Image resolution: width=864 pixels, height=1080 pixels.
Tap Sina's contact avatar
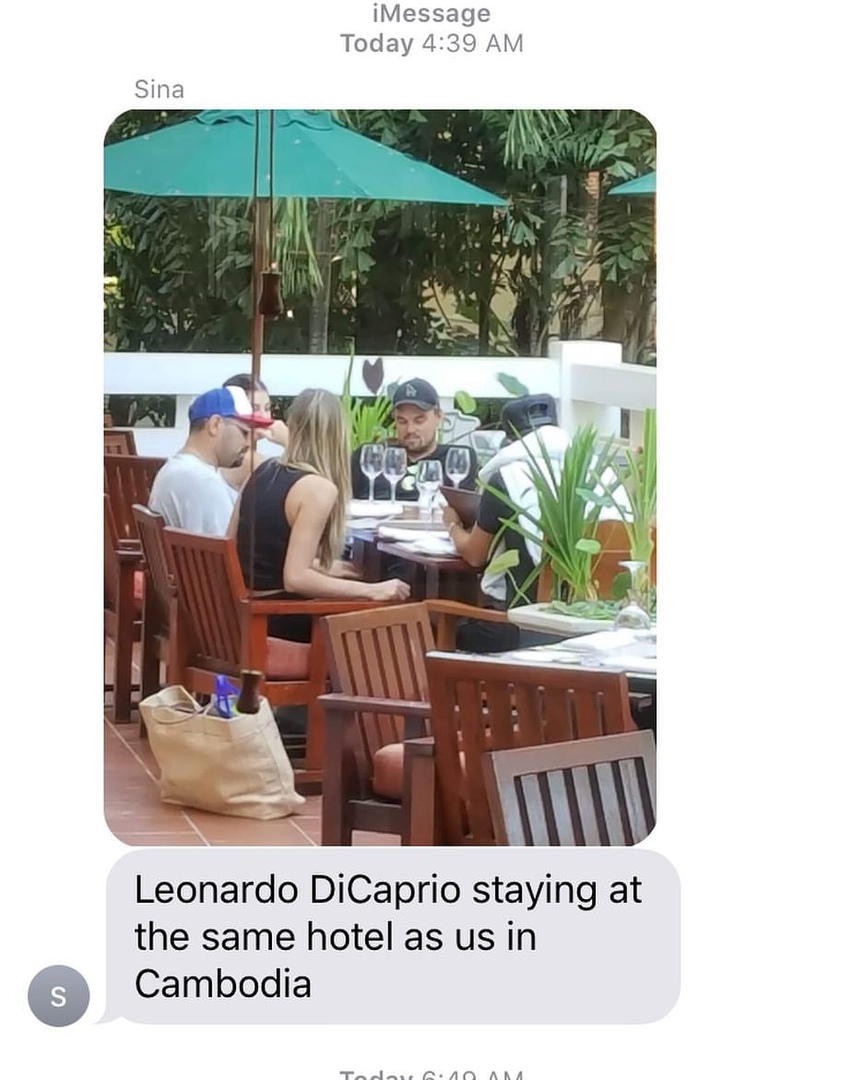click(x=58, y=995)
